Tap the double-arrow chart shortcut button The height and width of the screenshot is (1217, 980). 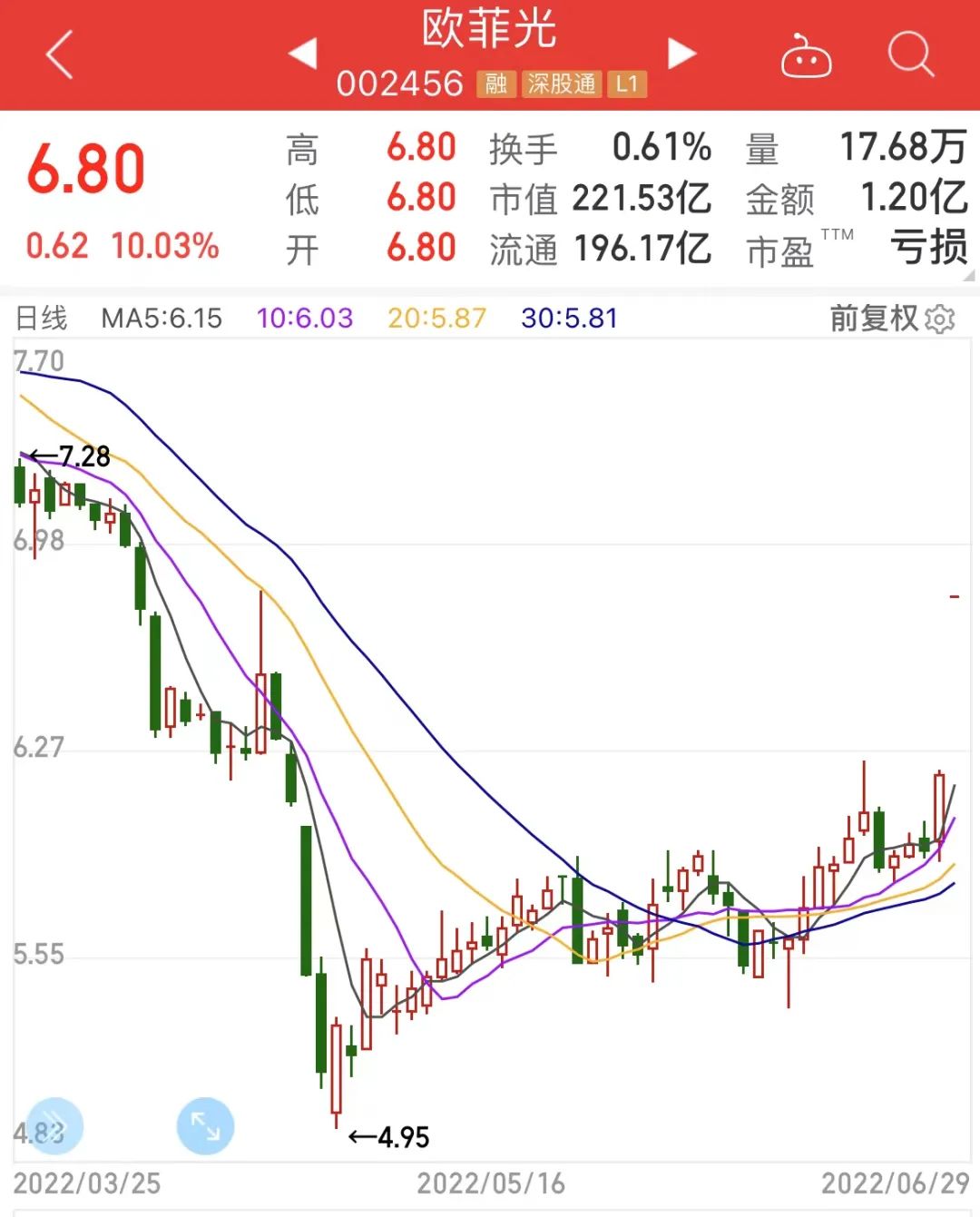pos(54,1125)
